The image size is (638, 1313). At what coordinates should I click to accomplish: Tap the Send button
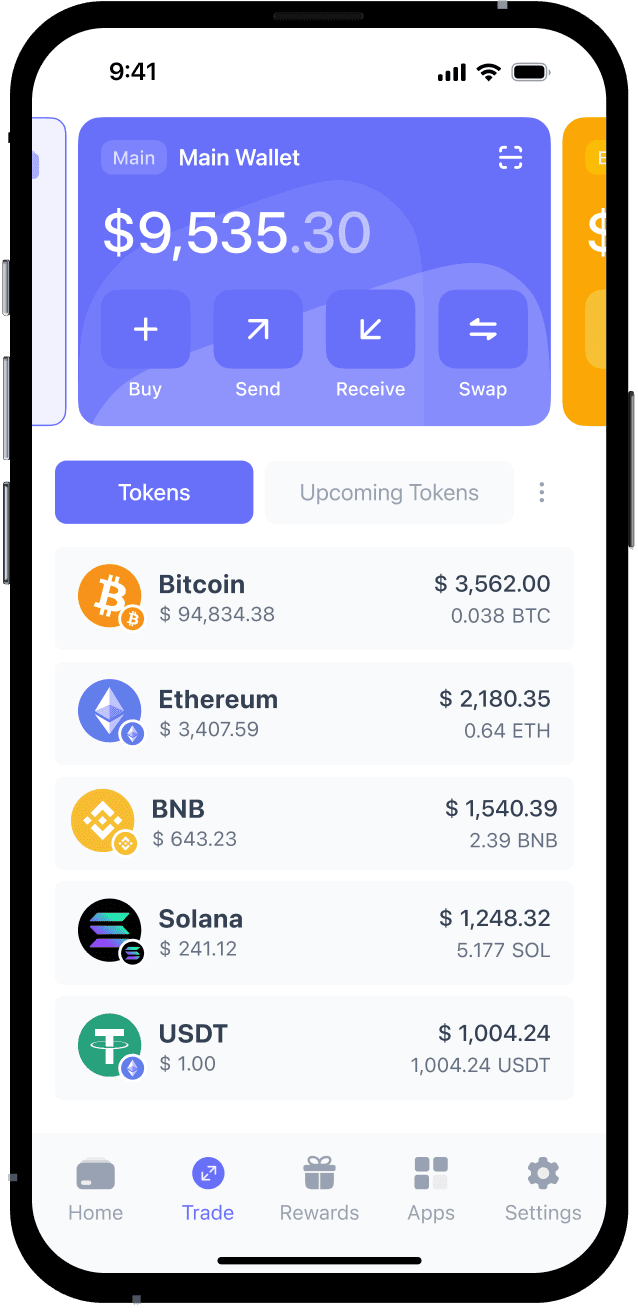(x=258, y=330)
